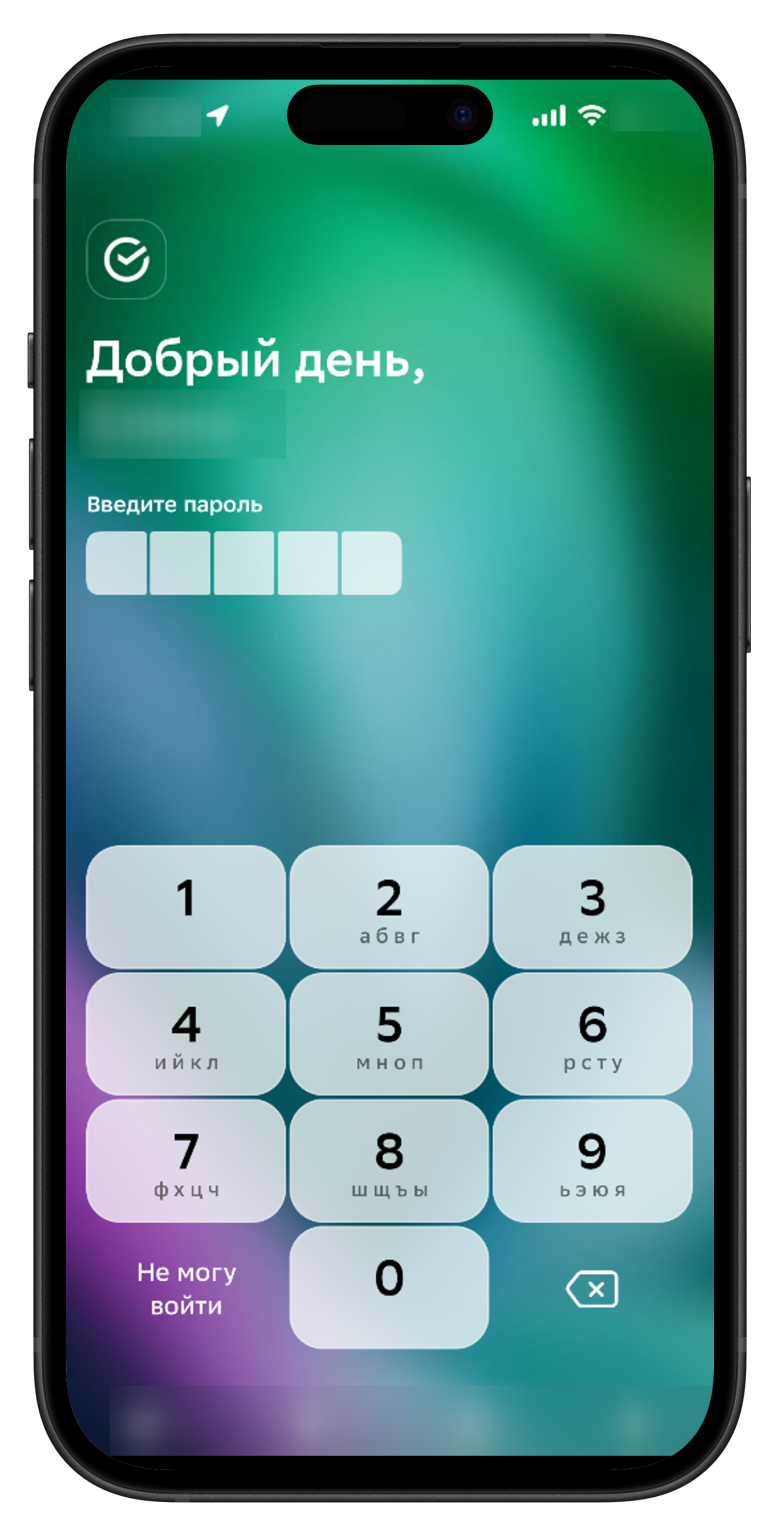780x1536 pixels.
Task: Tap the 7 key with фхцч
Action: click(186, 1160)
